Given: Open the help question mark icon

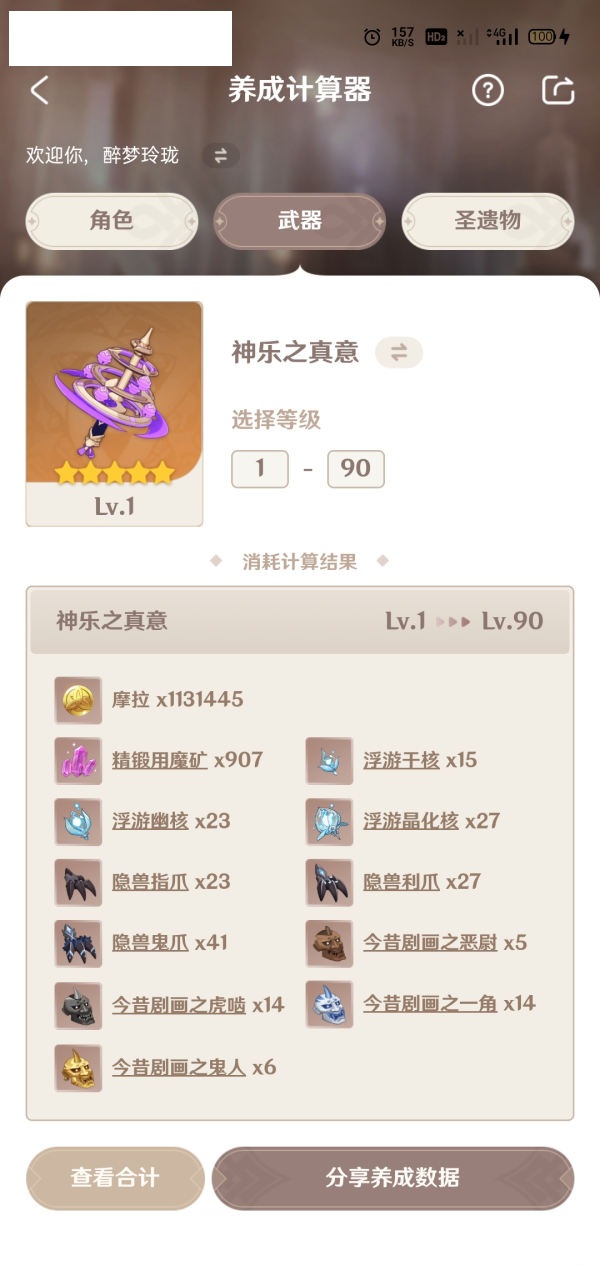Looking at the screenshot, I should (x=487, y=90).
